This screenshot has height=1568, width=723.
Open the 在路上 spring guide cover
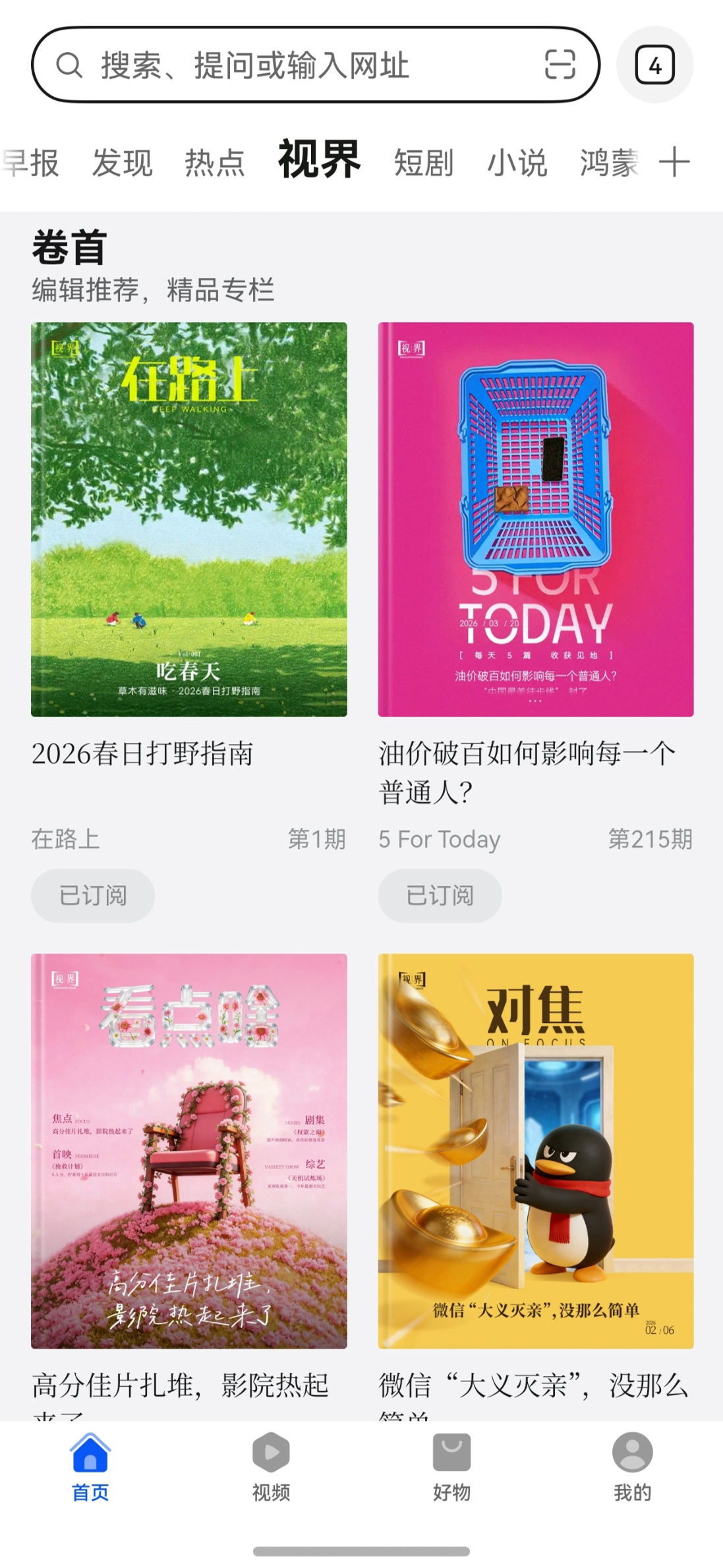[189, 519]
